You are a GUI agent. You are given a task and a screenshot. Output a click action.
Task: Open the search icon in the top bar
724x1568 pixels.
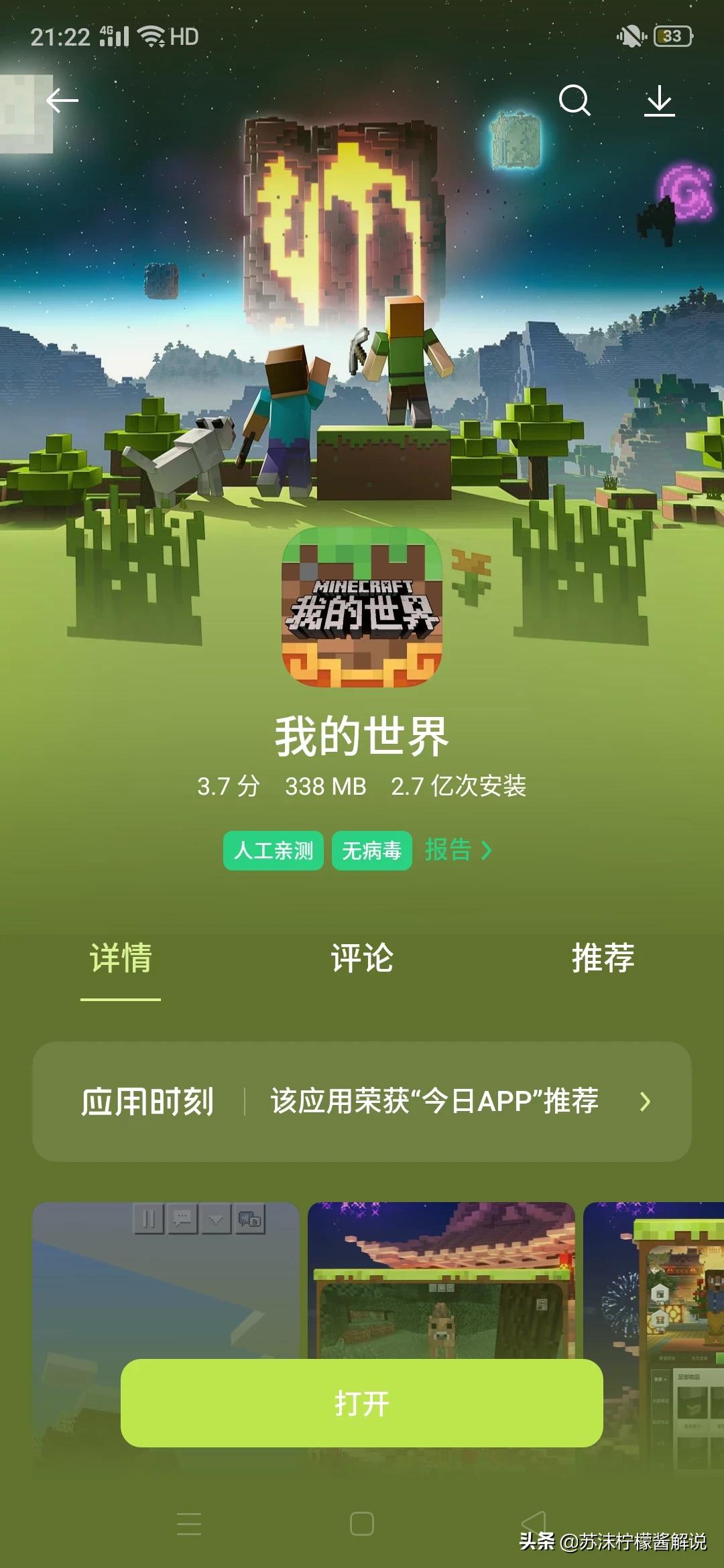pyautogui.click(x=575, y=101)
